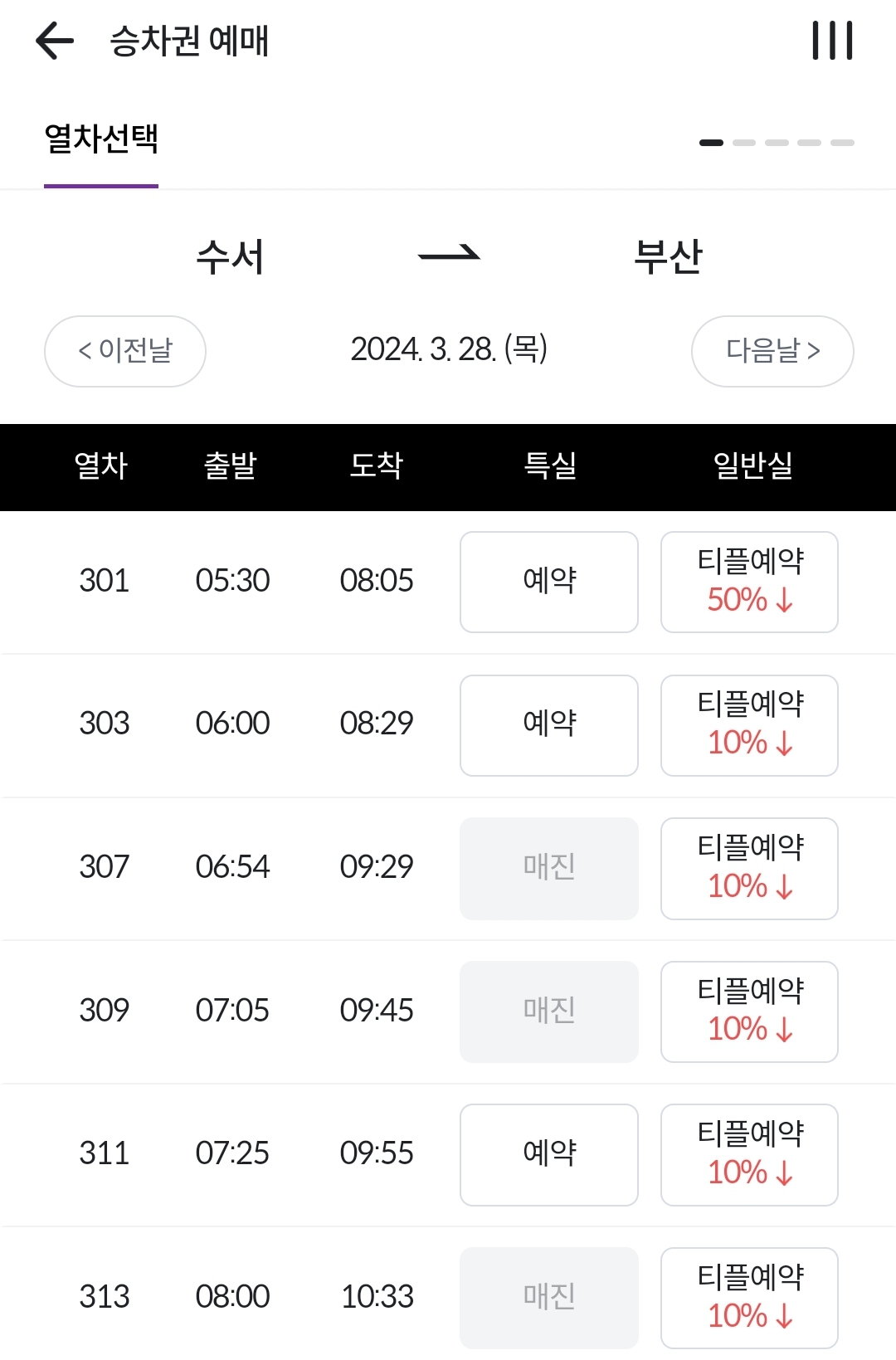Open the hamburger menu at top right
896x1360 pixels.
834,40
